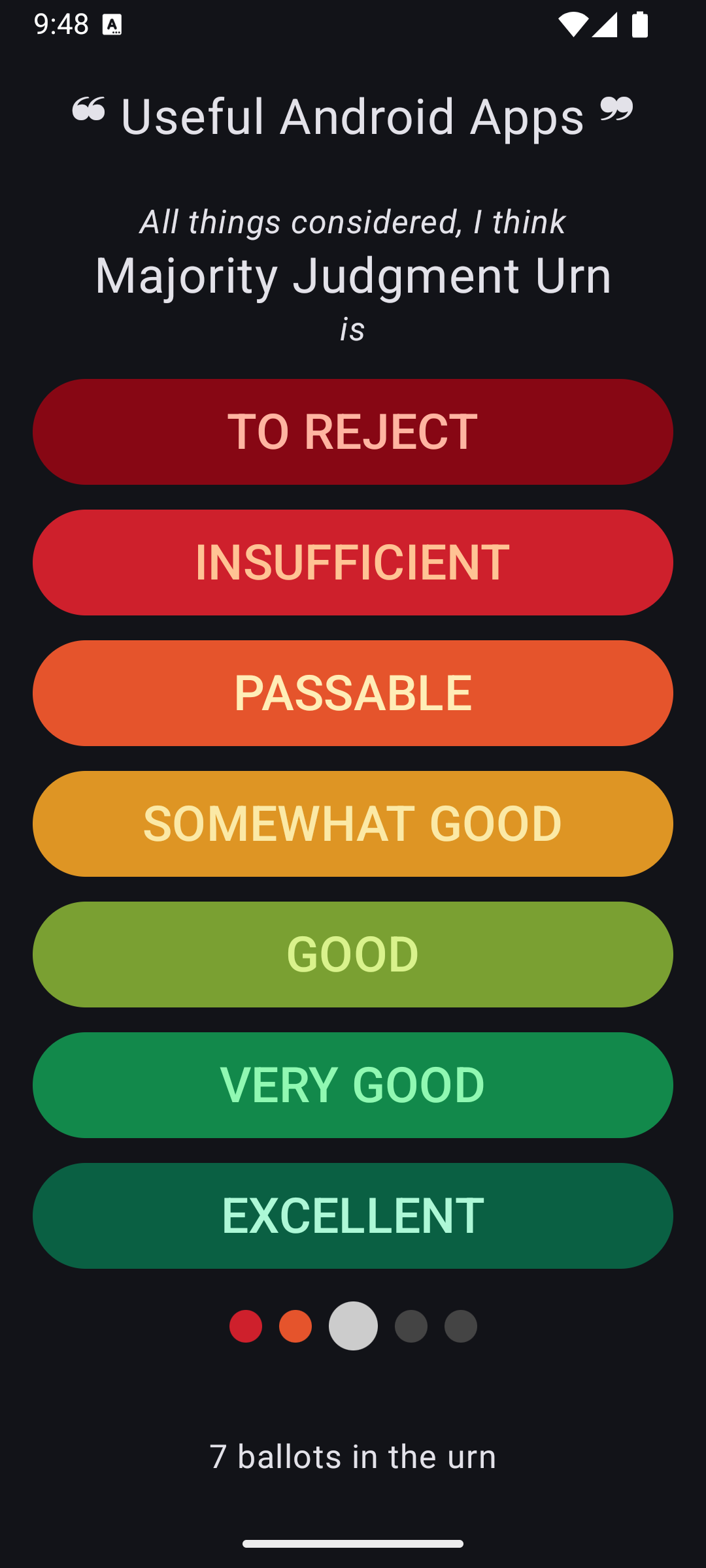The width and height of the screenshot is (706, 1568).
Task: Skip to the last gray page dot
Action: [461, 1326]
